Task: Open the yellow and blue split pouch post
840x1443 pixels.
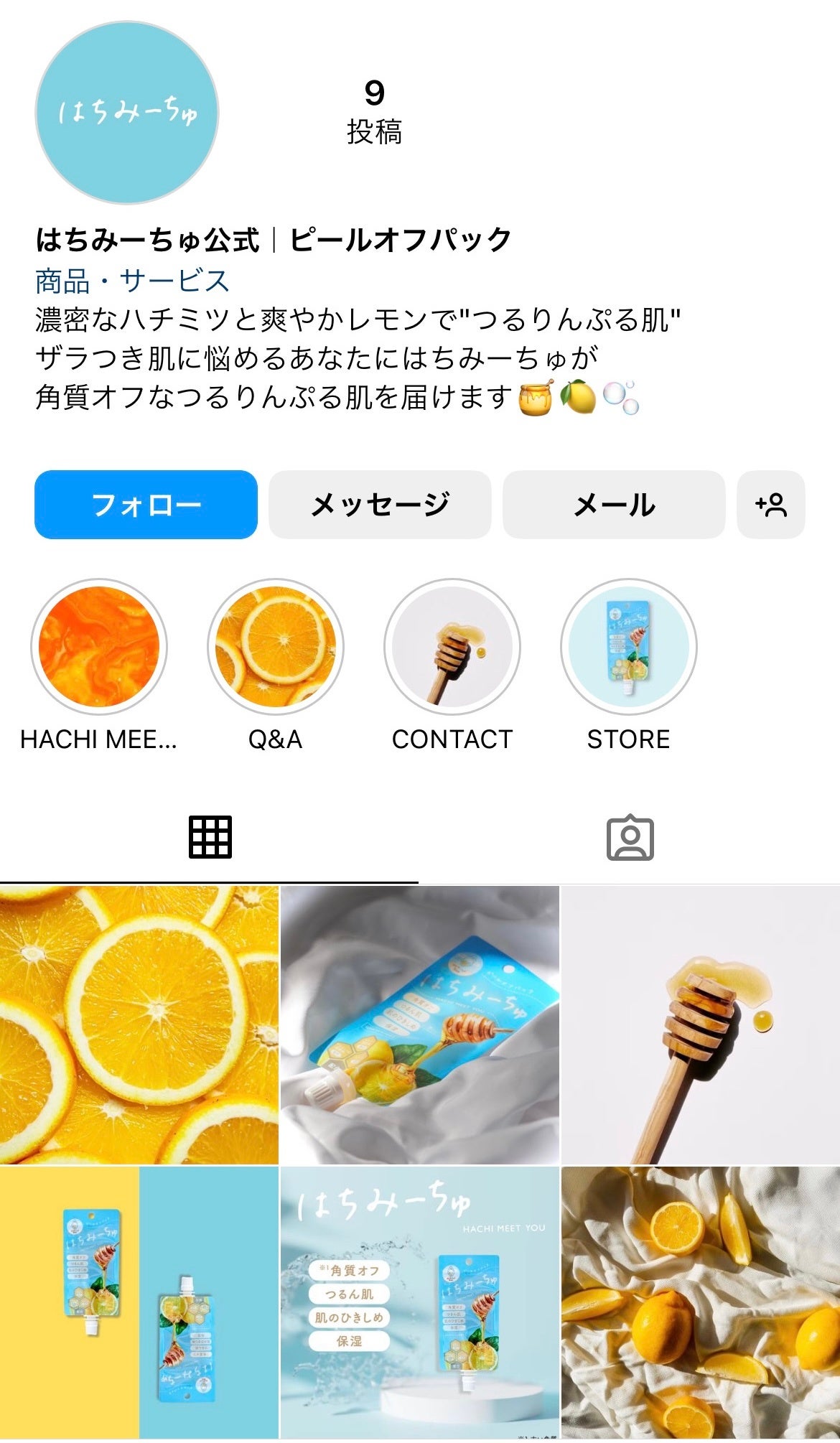Action: pyautogui.click(x=139, y=1302)
